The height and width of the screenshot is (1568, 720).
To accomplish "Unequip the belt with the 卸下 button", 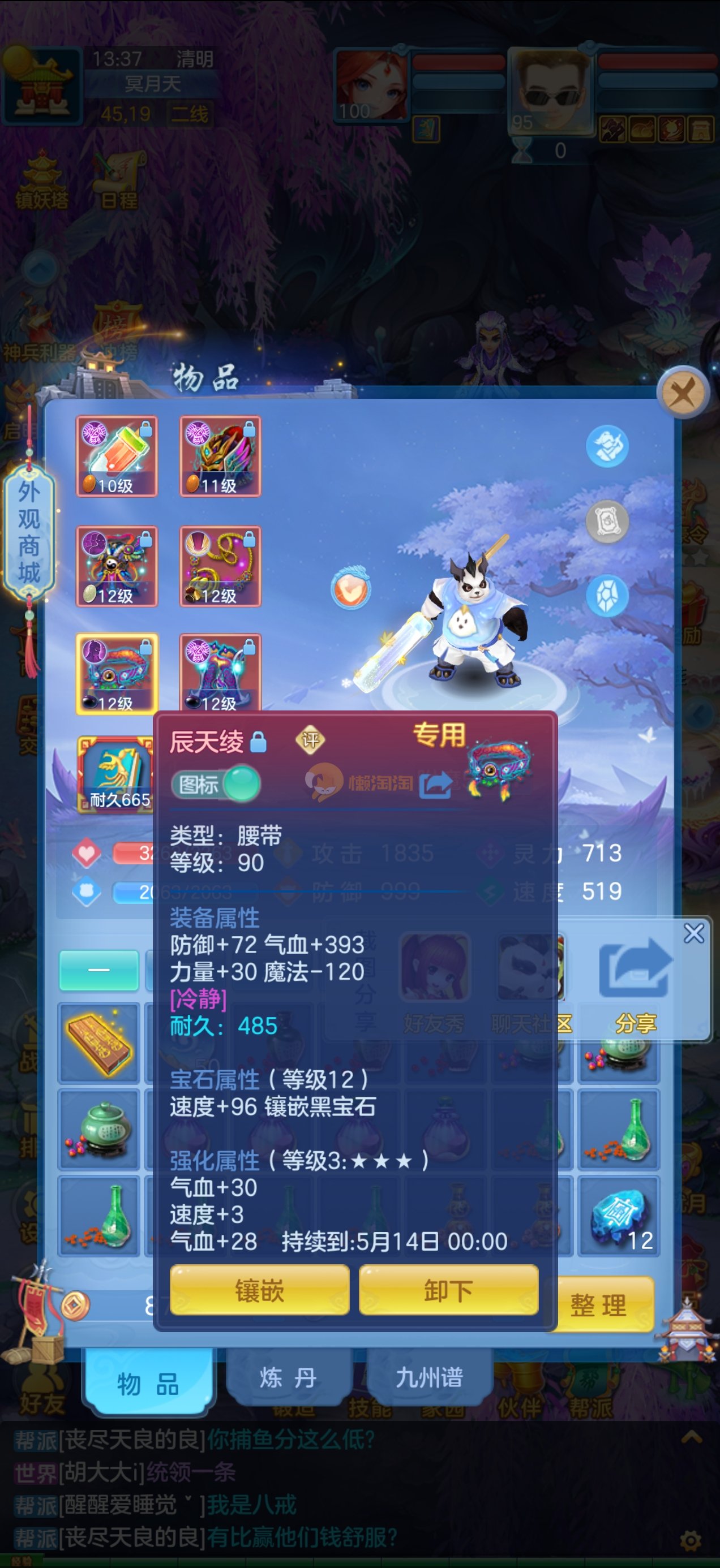I will coord(448,1290).
